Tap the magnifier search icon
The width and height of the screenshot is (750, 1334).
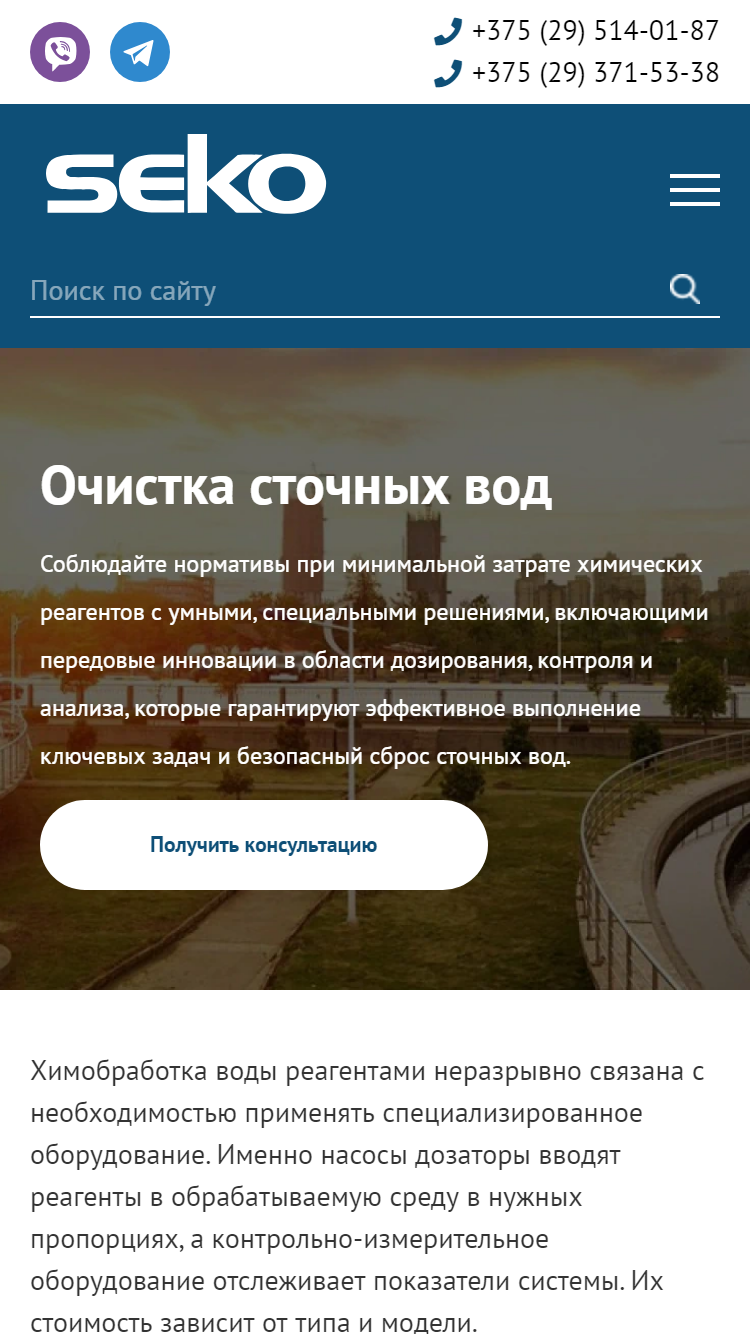(685, 290)
